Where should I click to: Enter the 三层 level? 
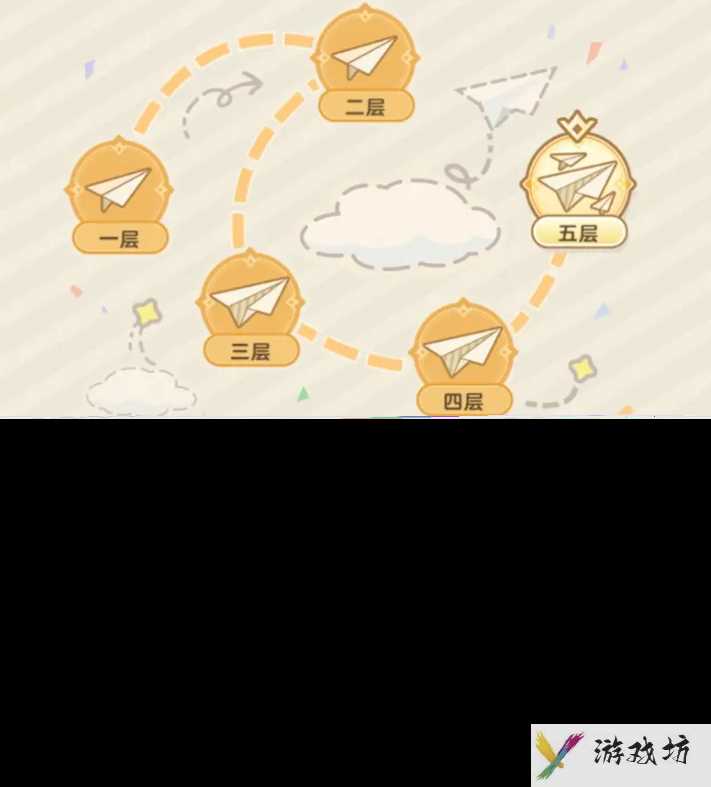(250, 301)
